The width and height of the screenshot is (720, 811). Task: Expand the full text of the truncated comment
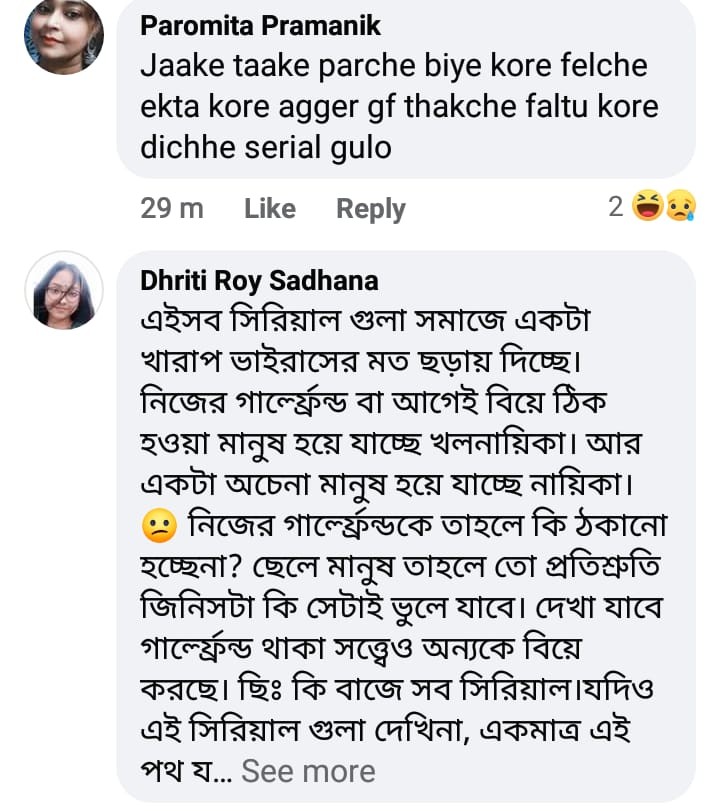pos(310,771)
